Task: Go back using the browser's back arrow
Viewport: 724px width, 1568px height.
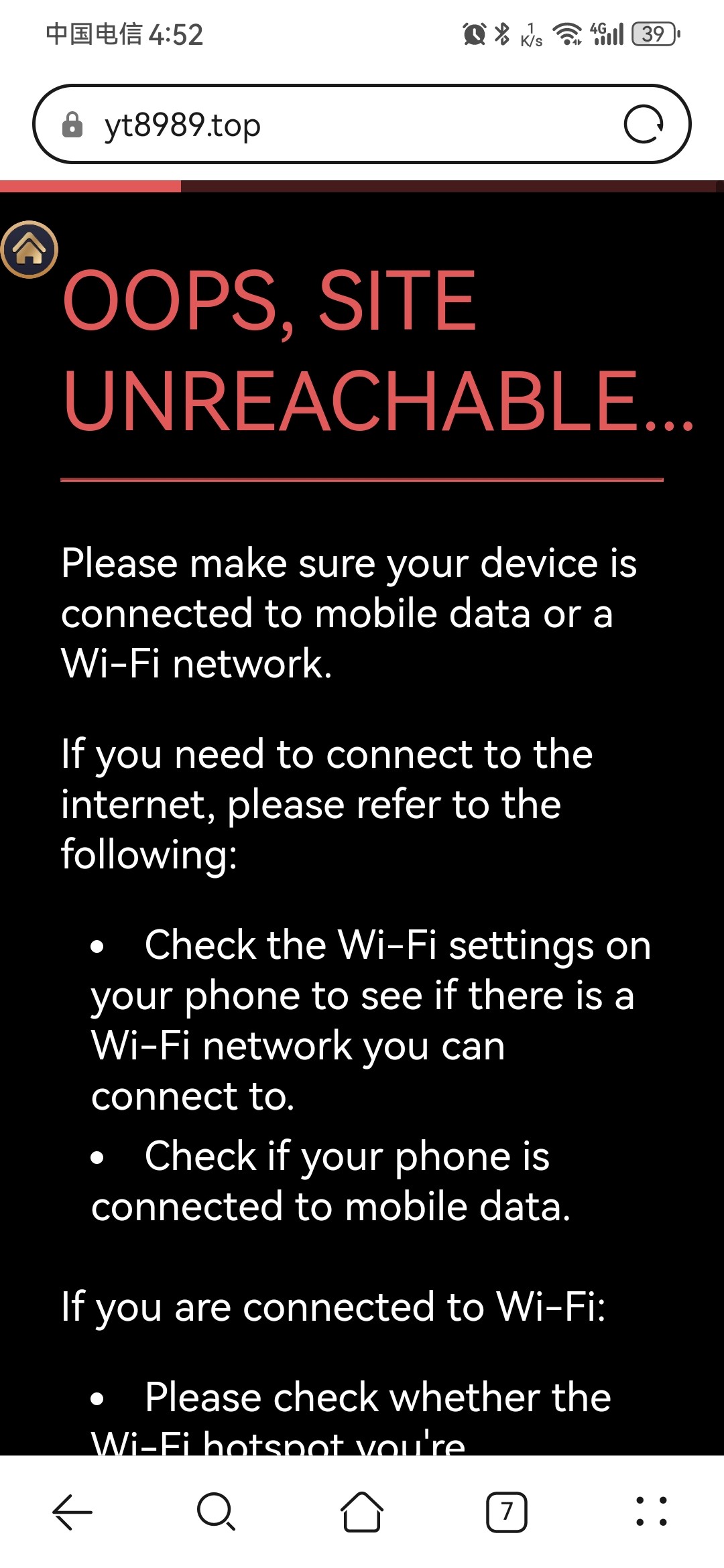Action: (72, 1512)
